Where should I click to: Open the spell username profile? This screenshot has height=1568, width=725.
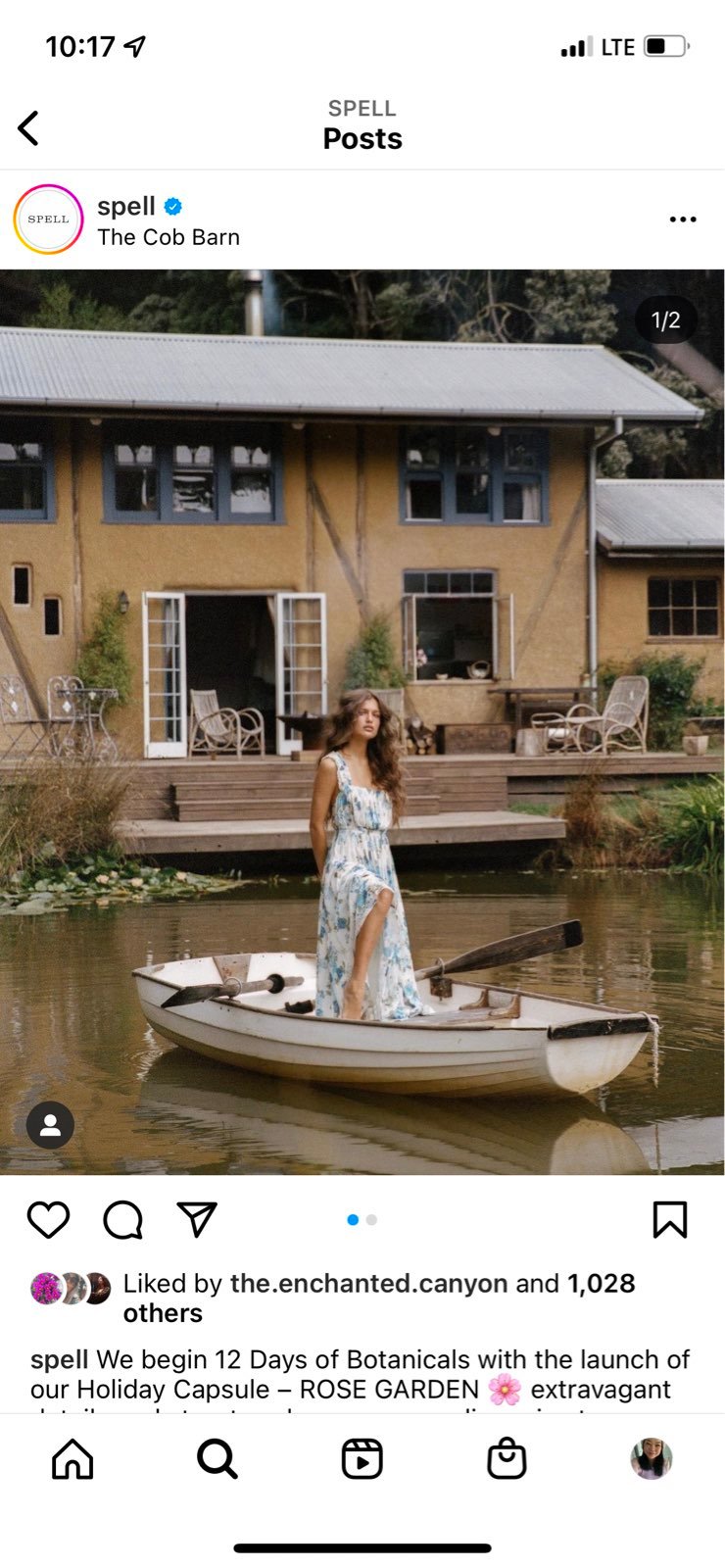(126, 206)
